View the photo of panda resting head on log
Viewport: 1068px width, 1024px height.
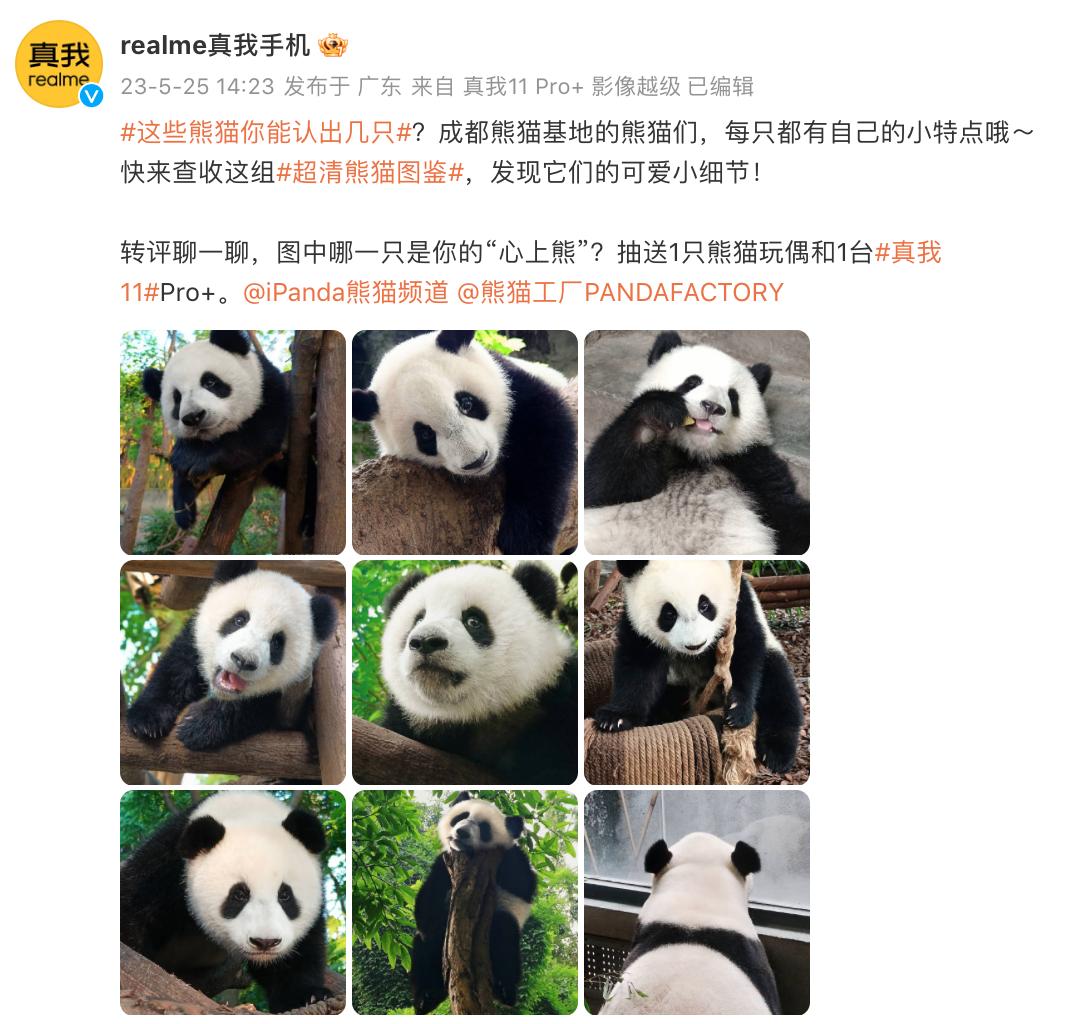464,442
